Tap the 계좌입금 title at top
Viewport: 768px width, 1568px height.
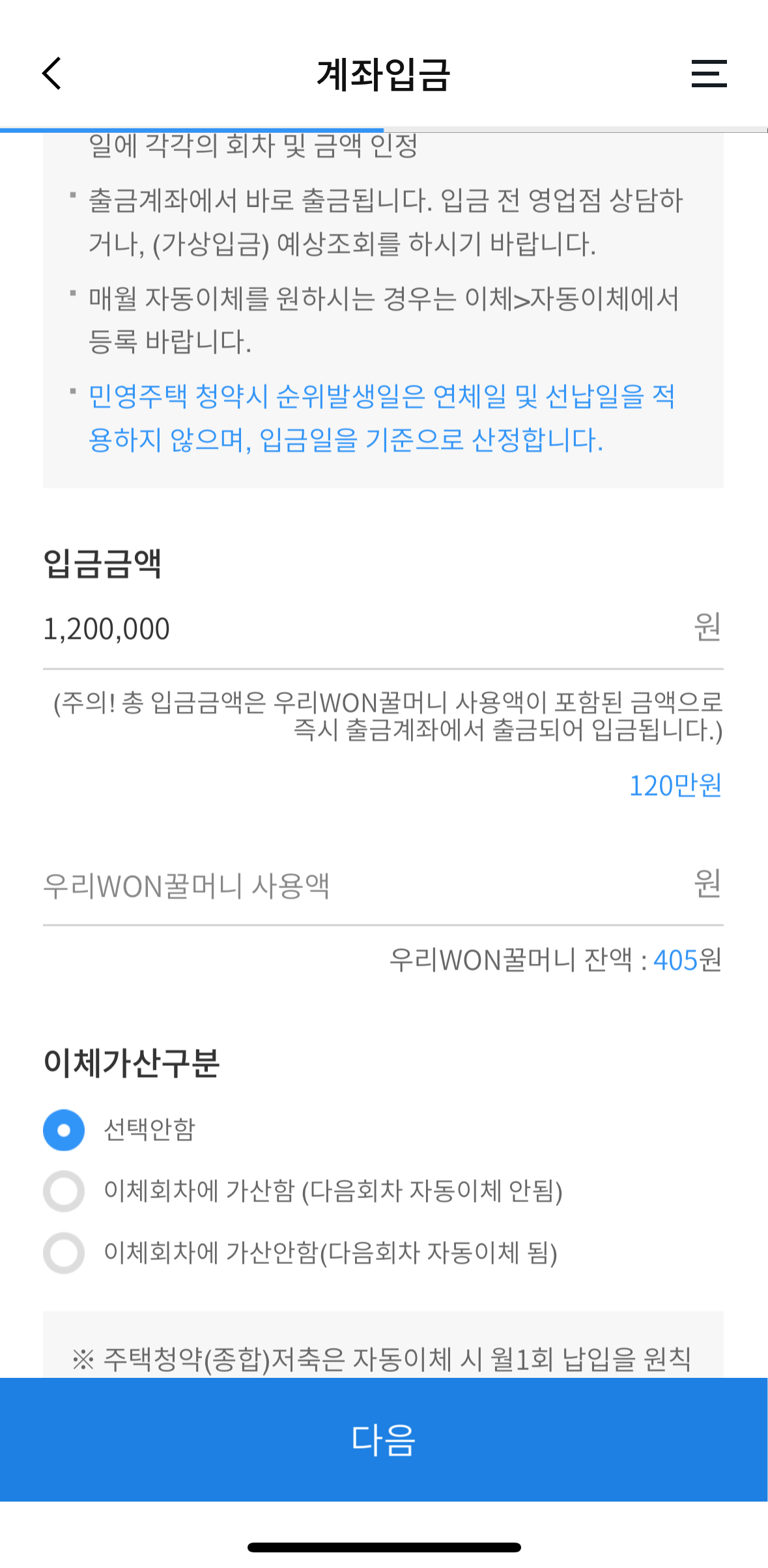(x=384, y=73)
